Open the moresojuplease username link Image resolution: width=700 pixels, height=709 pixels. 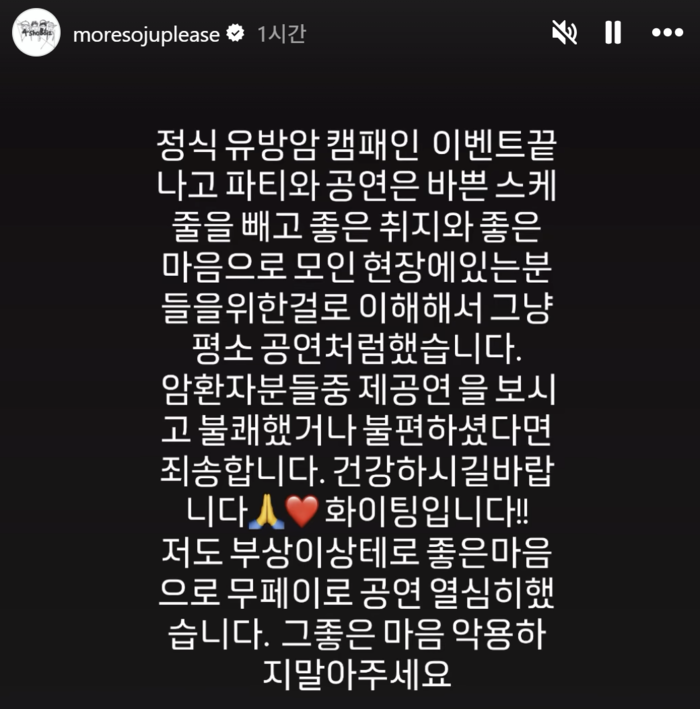click(x=146, y=34)
